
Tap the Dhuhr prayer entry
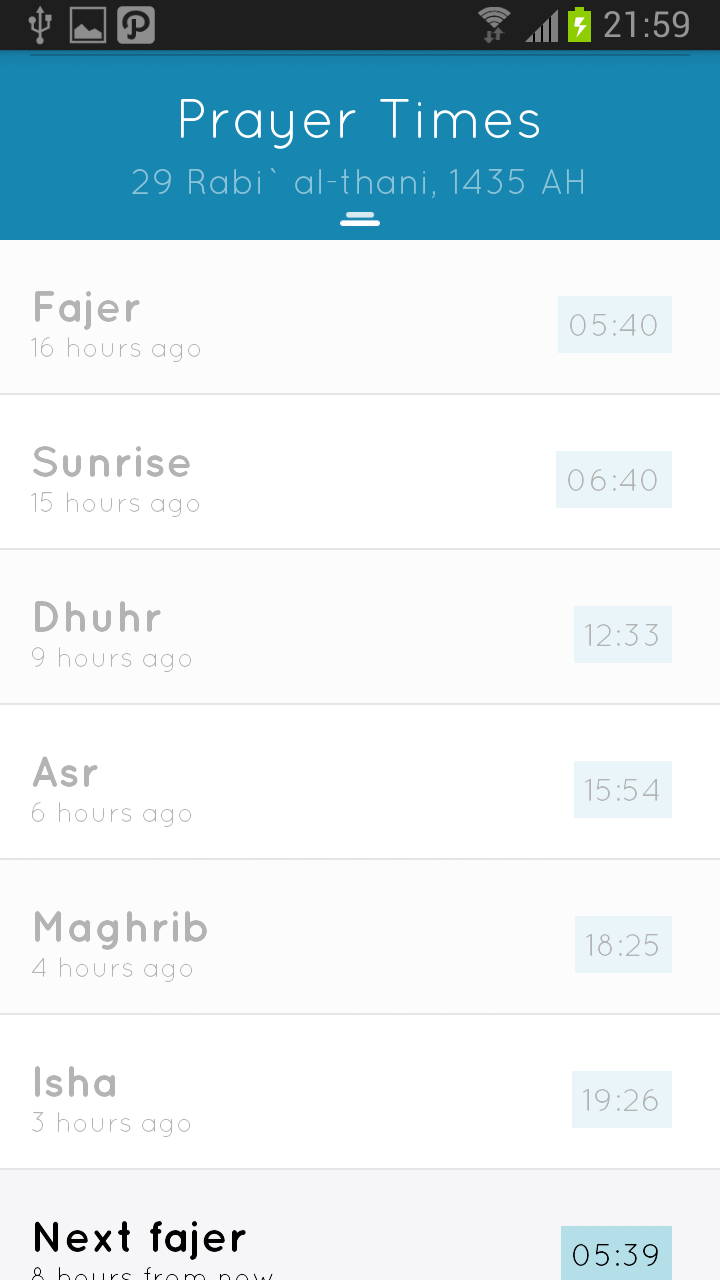point(360,628)
